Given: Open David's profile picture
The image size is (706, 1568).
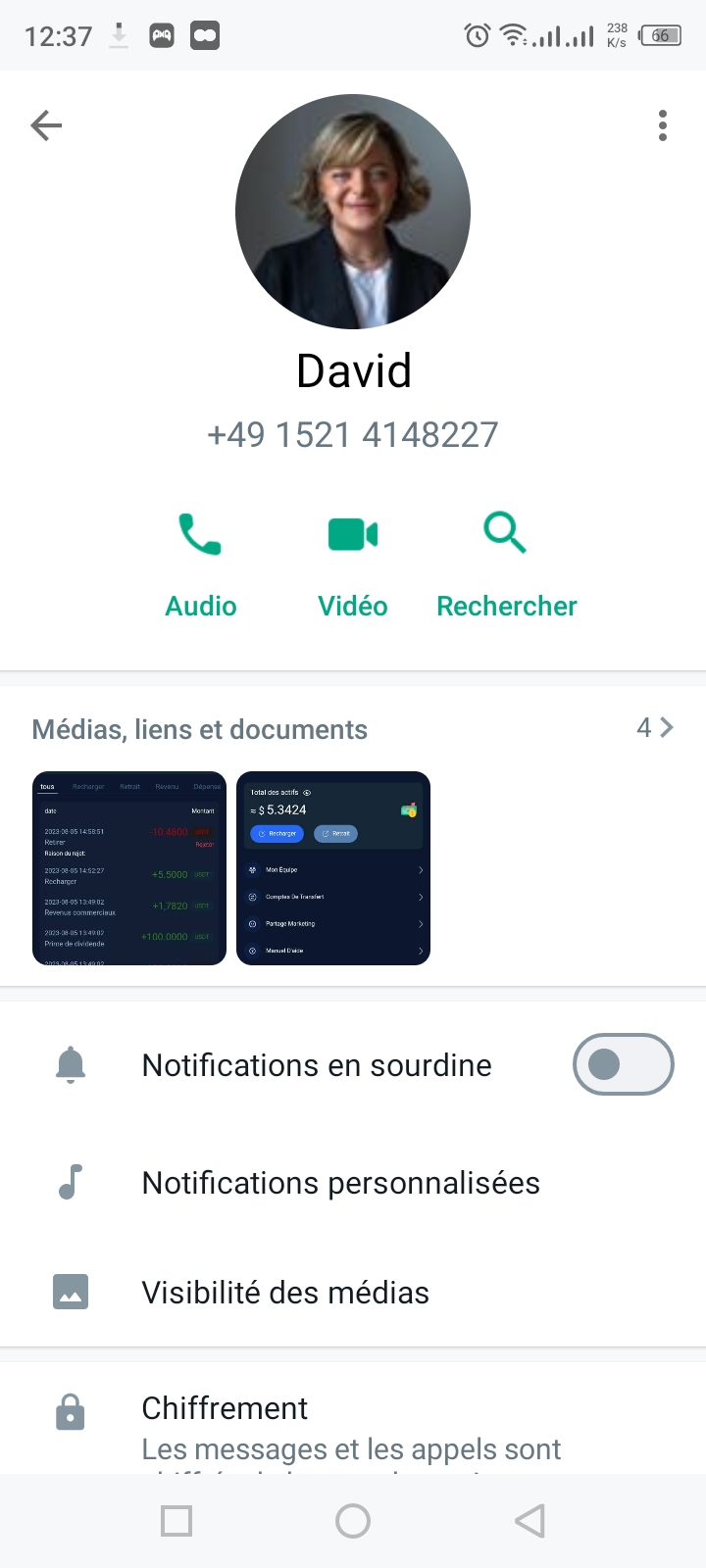Looking at the screenshot, I should point(353,212).
